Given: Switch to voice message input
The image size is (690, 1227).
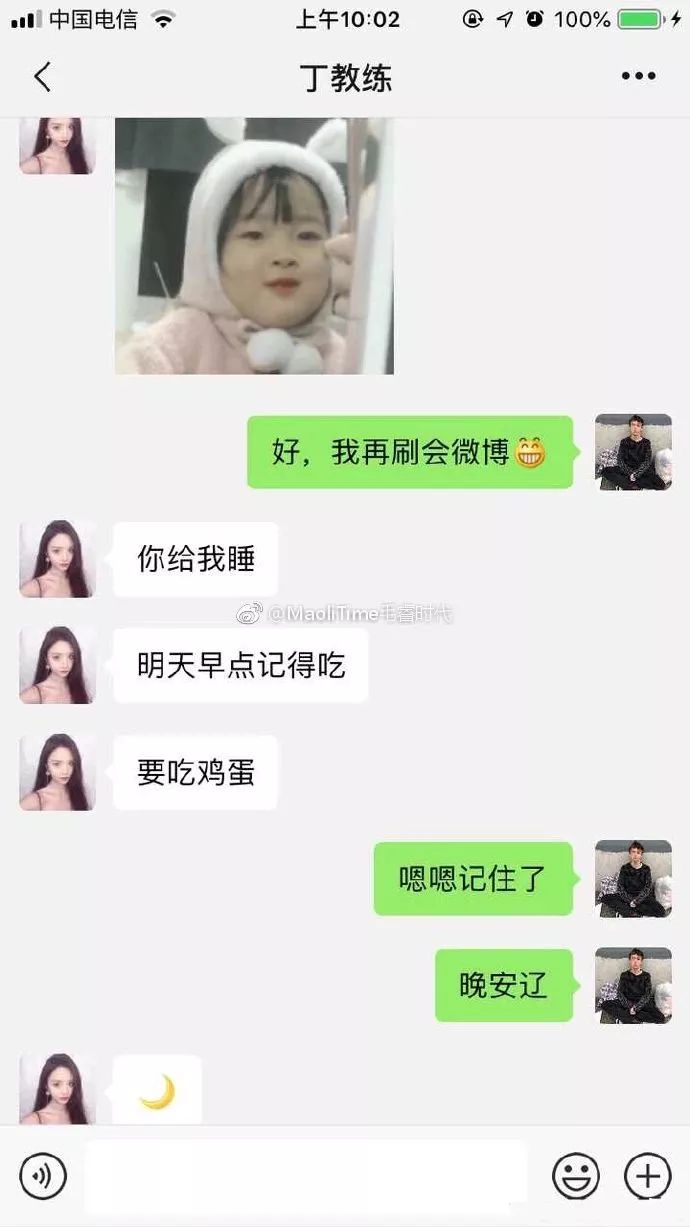Looking at the screenshot, I should tap(42, 1175).
